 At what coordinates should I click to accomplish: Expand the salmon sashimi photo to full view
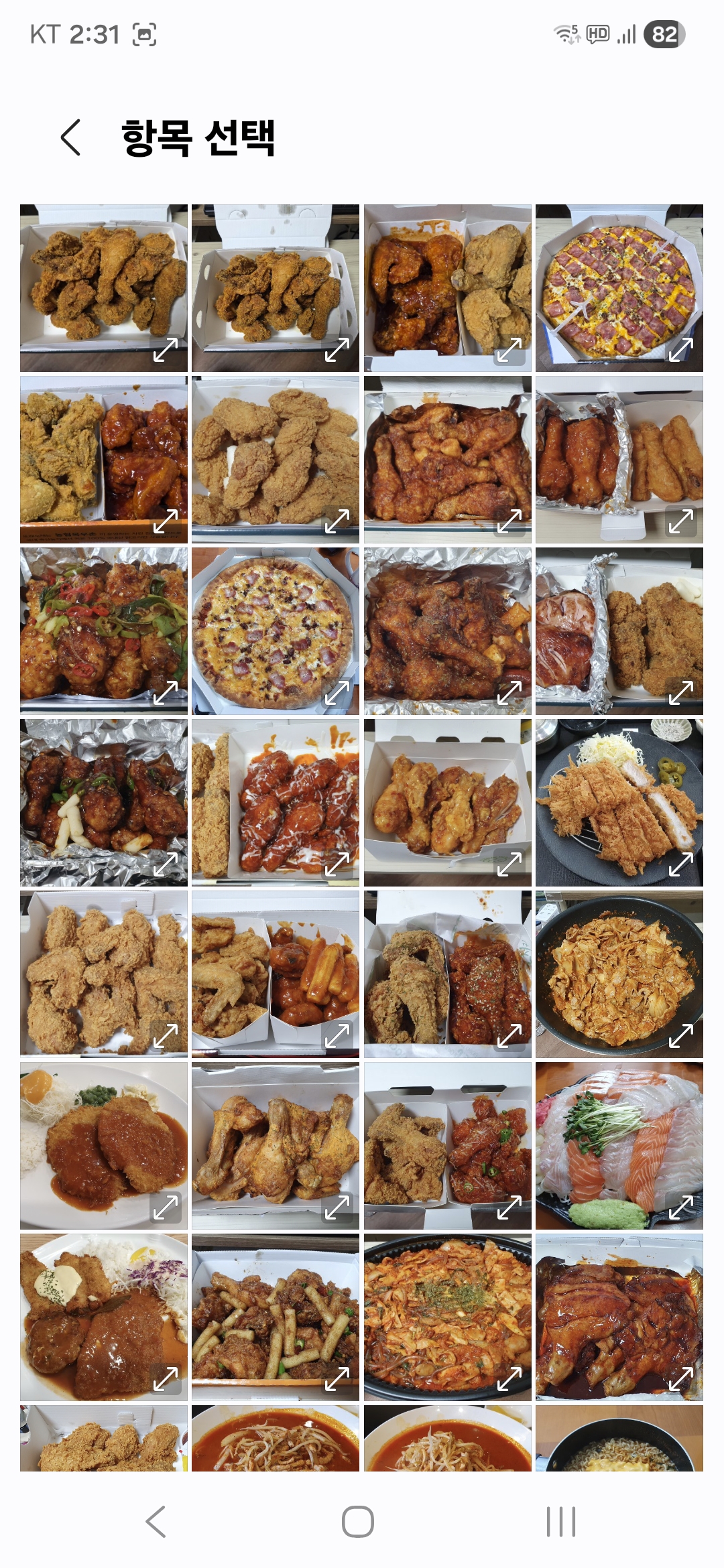click(681, 1207)
